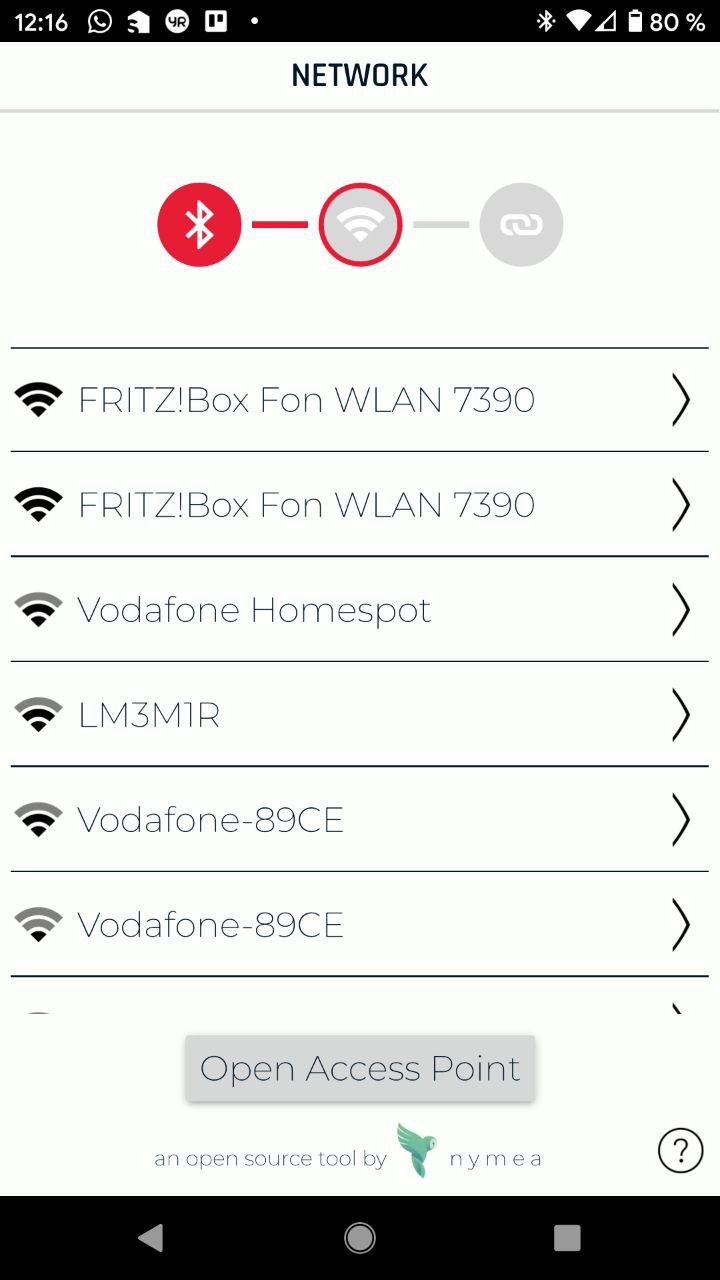The width and height of the screenshot is (720, 1280).
Task: Open the help question mark icon
Action: (681, 1150)
